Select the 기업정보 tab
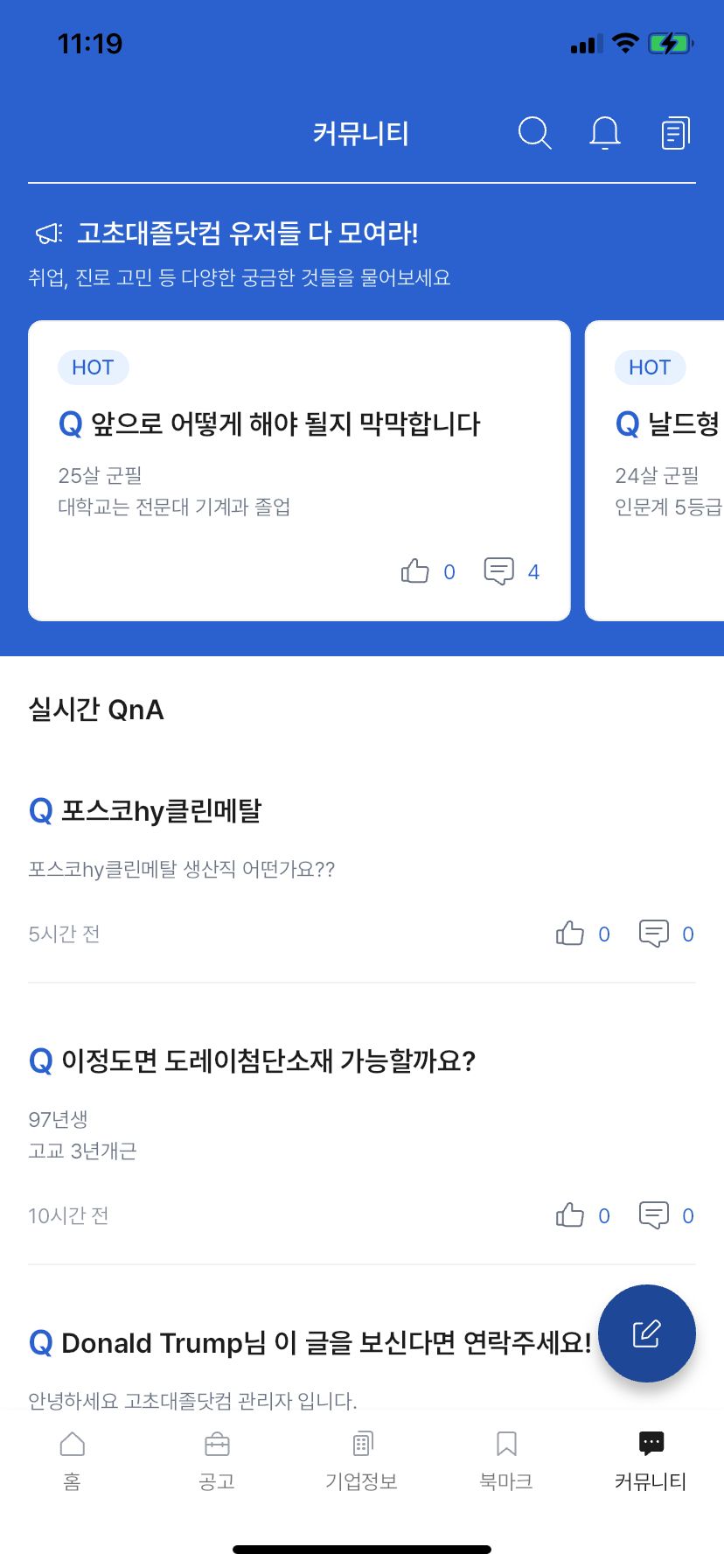The height and width of the screenshot is (1568, 724). coord(362,1459)
